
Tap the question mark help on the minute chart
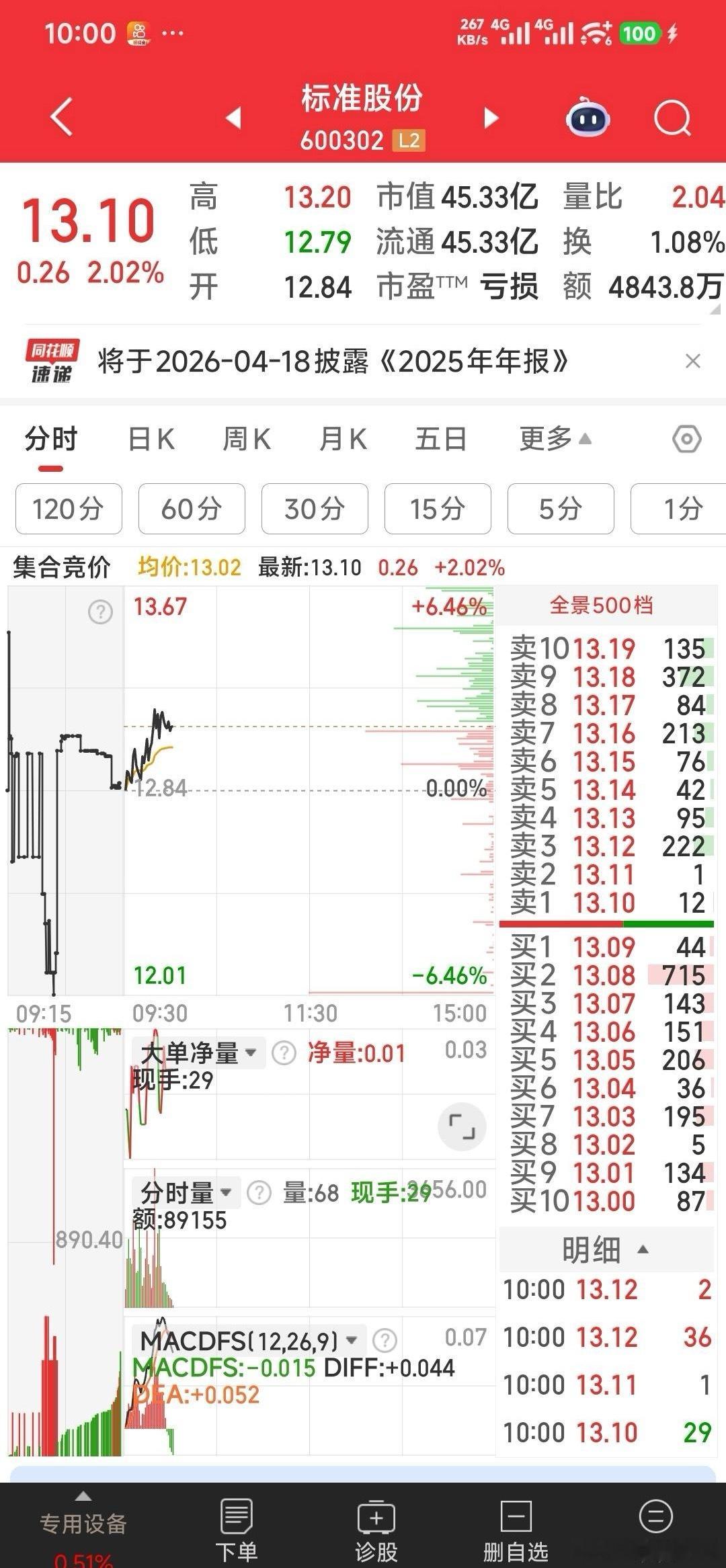pyautogui.click(x=99, y=612)
